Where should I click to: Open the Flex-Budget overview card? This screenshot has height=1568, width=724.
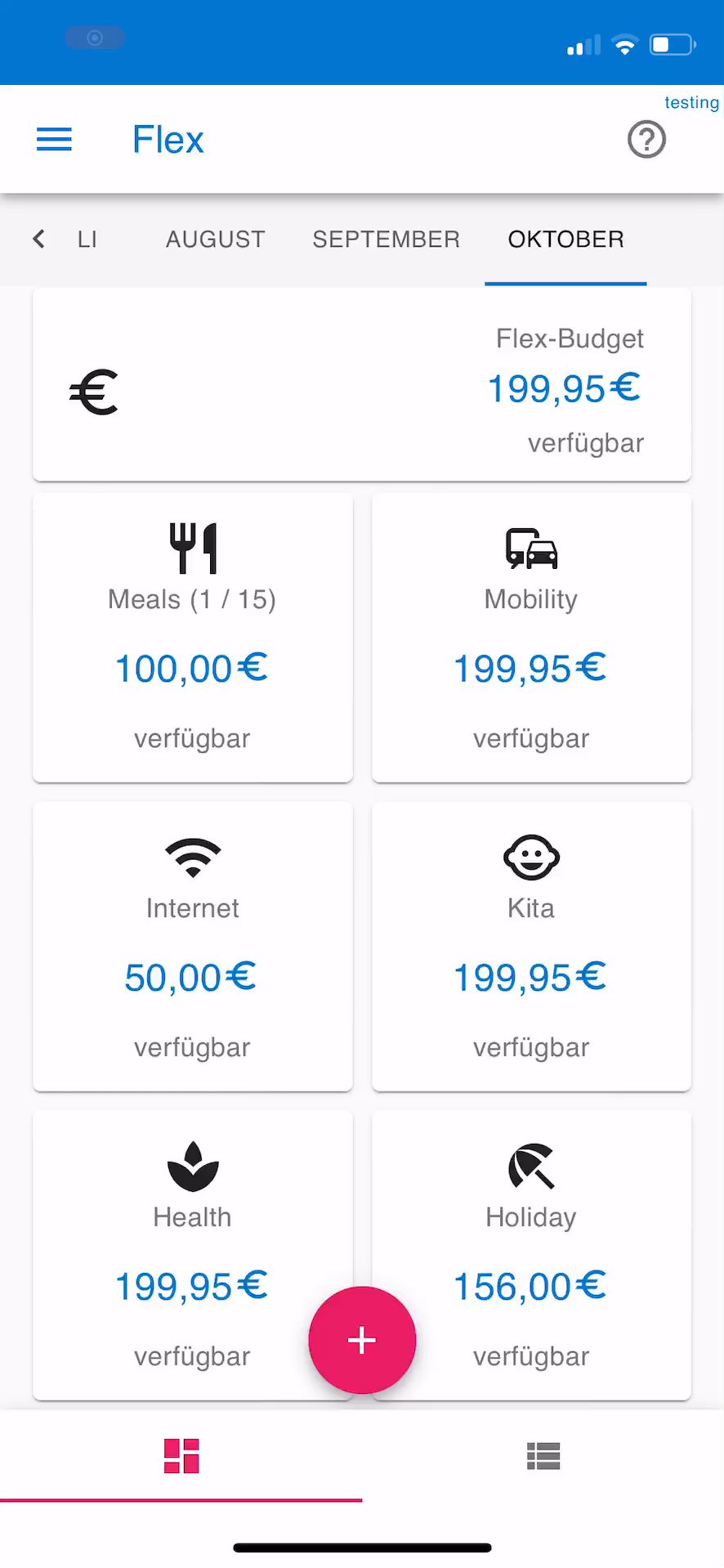click(x=362, y=384)
